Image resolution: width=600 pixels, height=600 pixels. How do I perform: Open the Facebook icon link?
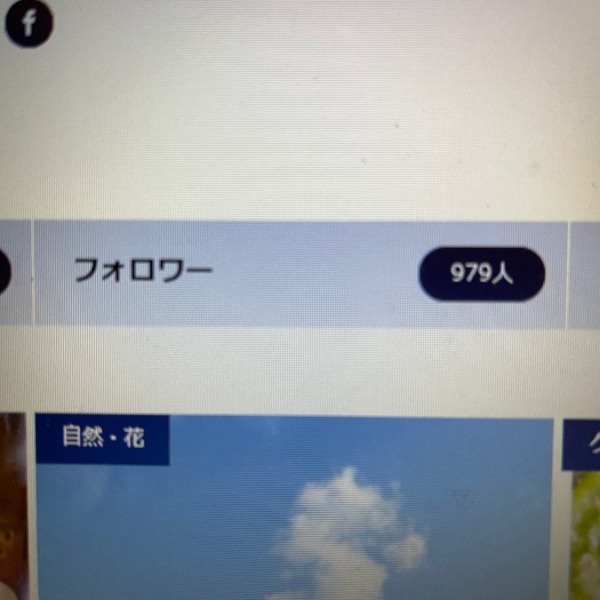click(28, 24)
